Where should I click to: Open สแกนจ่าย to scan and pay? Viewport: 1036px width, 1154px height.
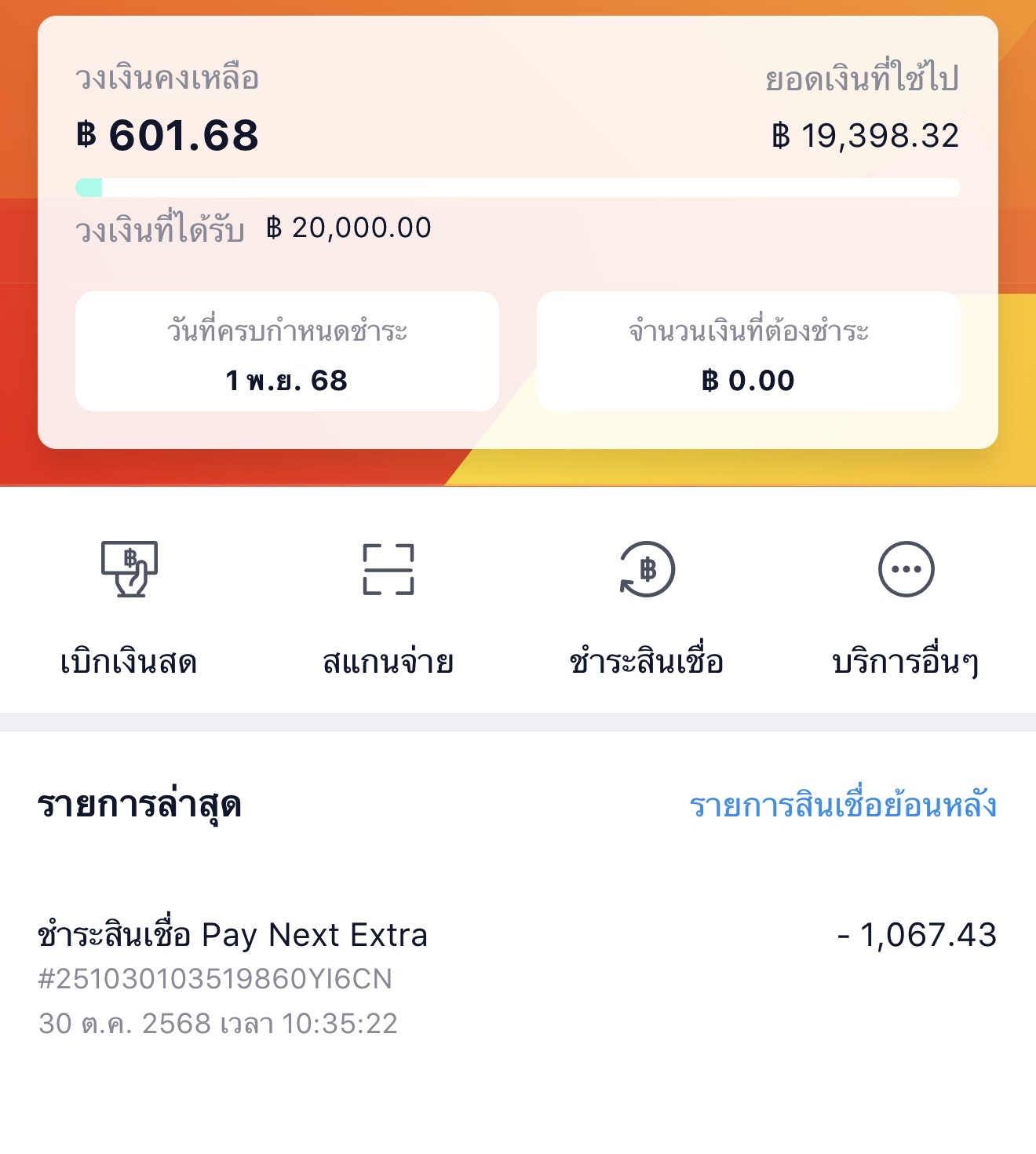pyautogui.click(x=388, y=604)
